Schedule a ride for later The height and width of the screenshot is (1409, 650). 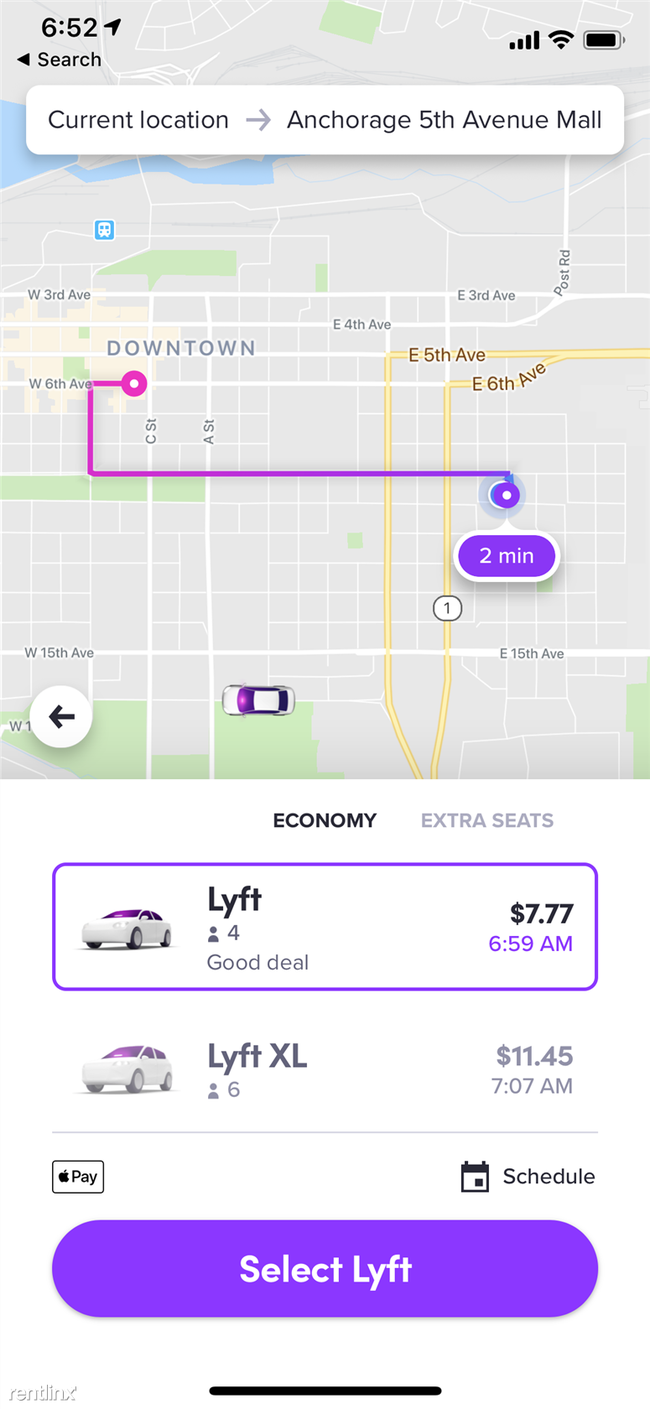point(528,1176)
